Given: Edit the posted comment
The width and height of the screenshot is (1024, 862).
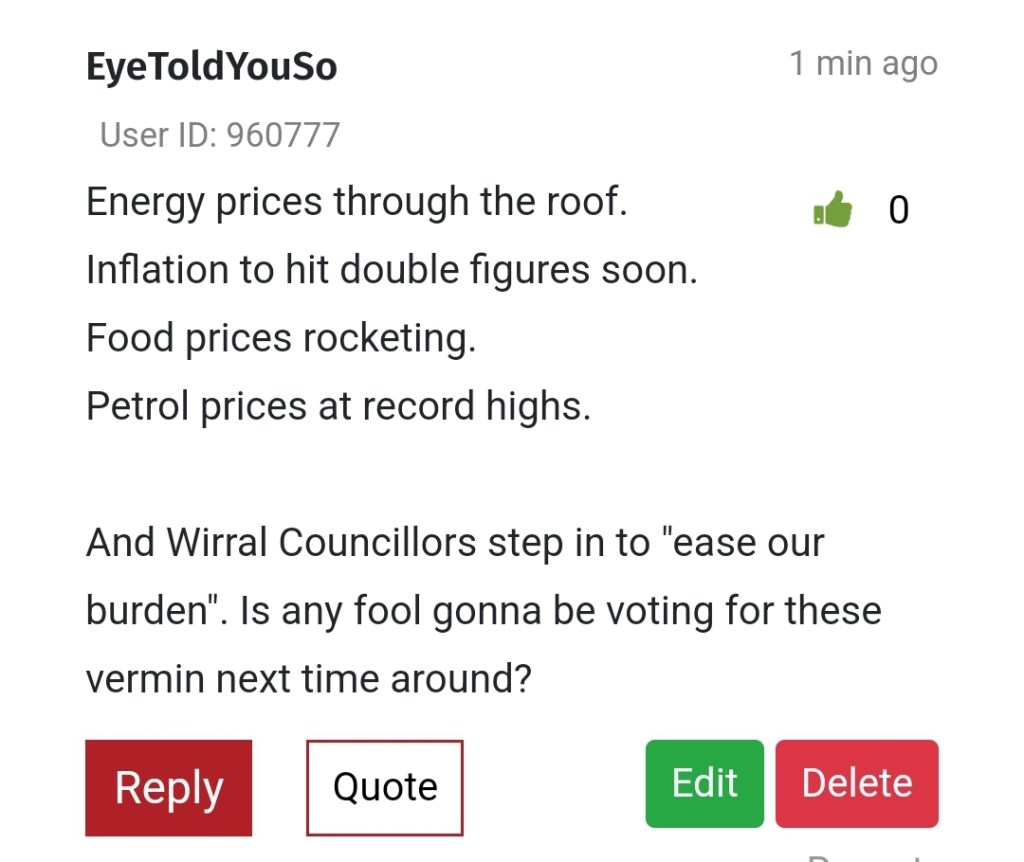Looking at the screenshot, I should pos(704,783).
